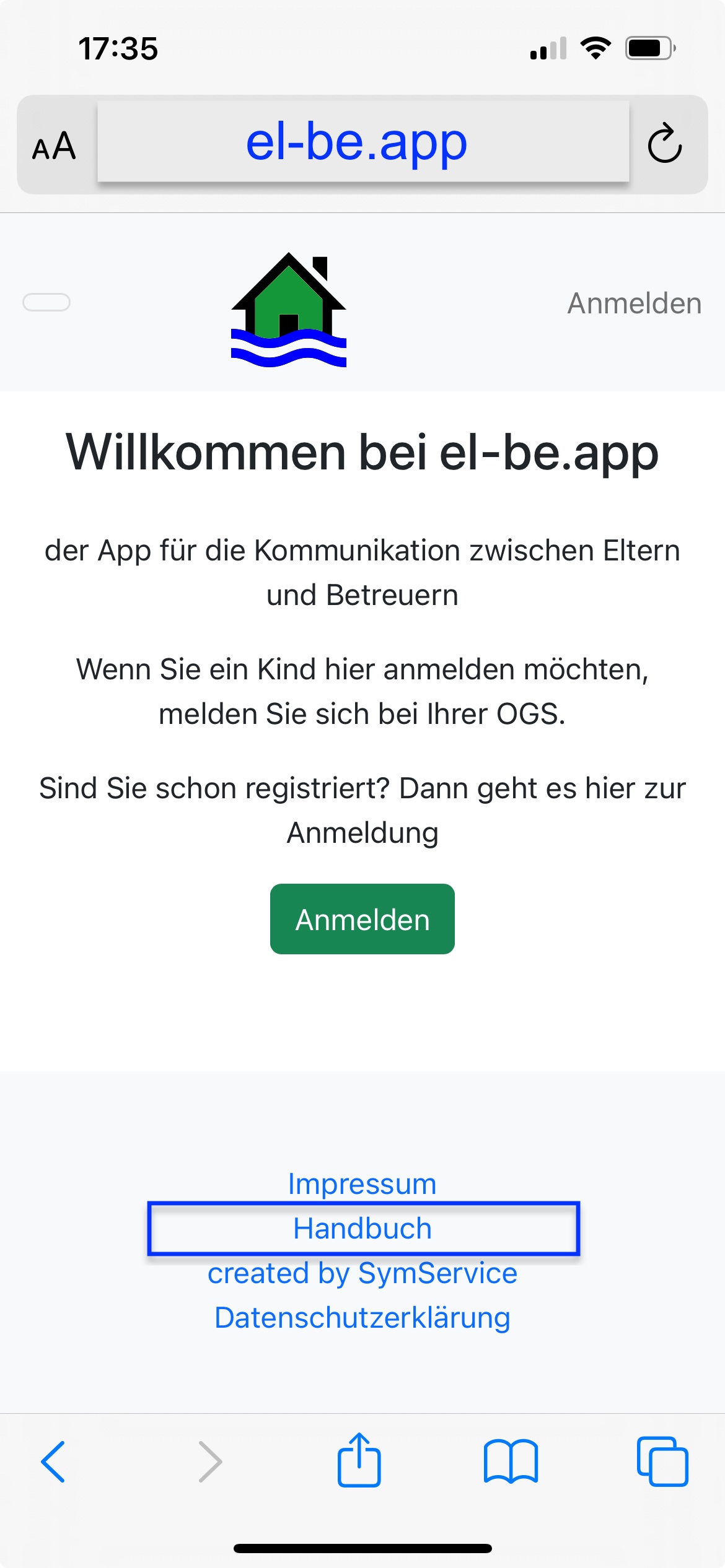
Task: Open Safari bookmarks
Action: tap(511, 1461)
